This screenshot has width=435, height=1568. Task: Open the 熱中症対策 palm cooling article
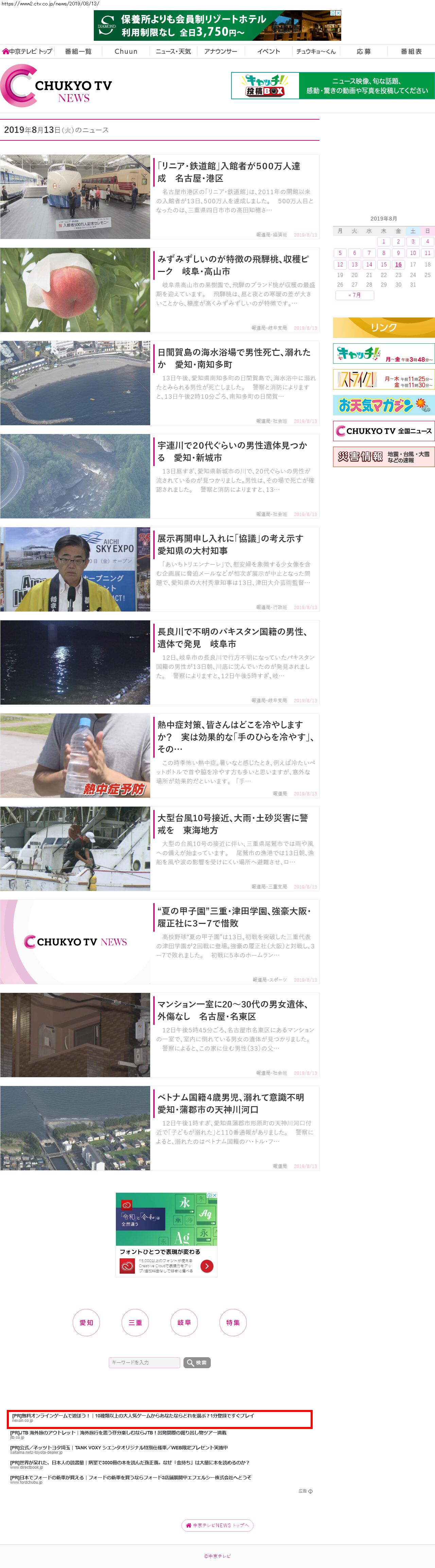(x=159, y=755)
